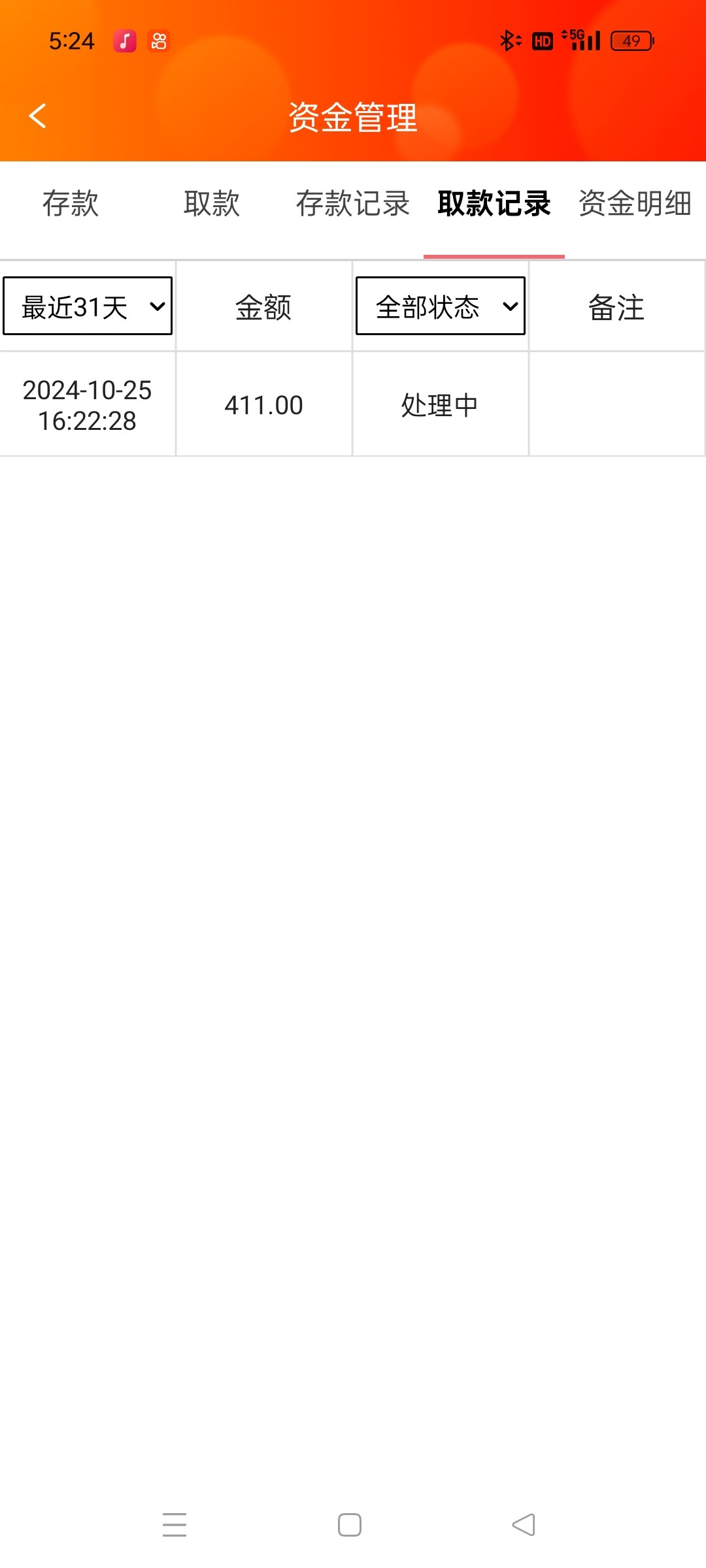Switch to the 取款 tab
706x1568 pixels.
click(212, 204)
